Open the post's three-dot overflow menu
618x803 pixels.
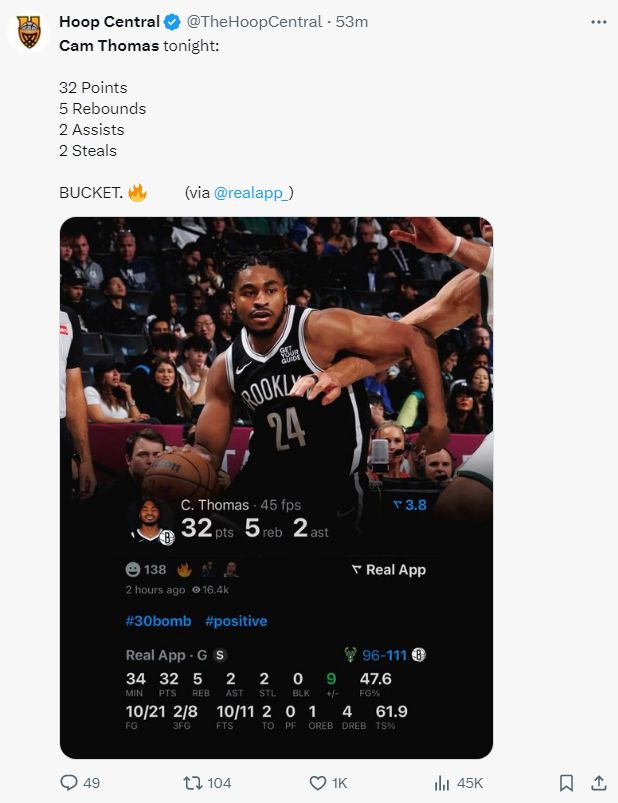click(598, 21)
